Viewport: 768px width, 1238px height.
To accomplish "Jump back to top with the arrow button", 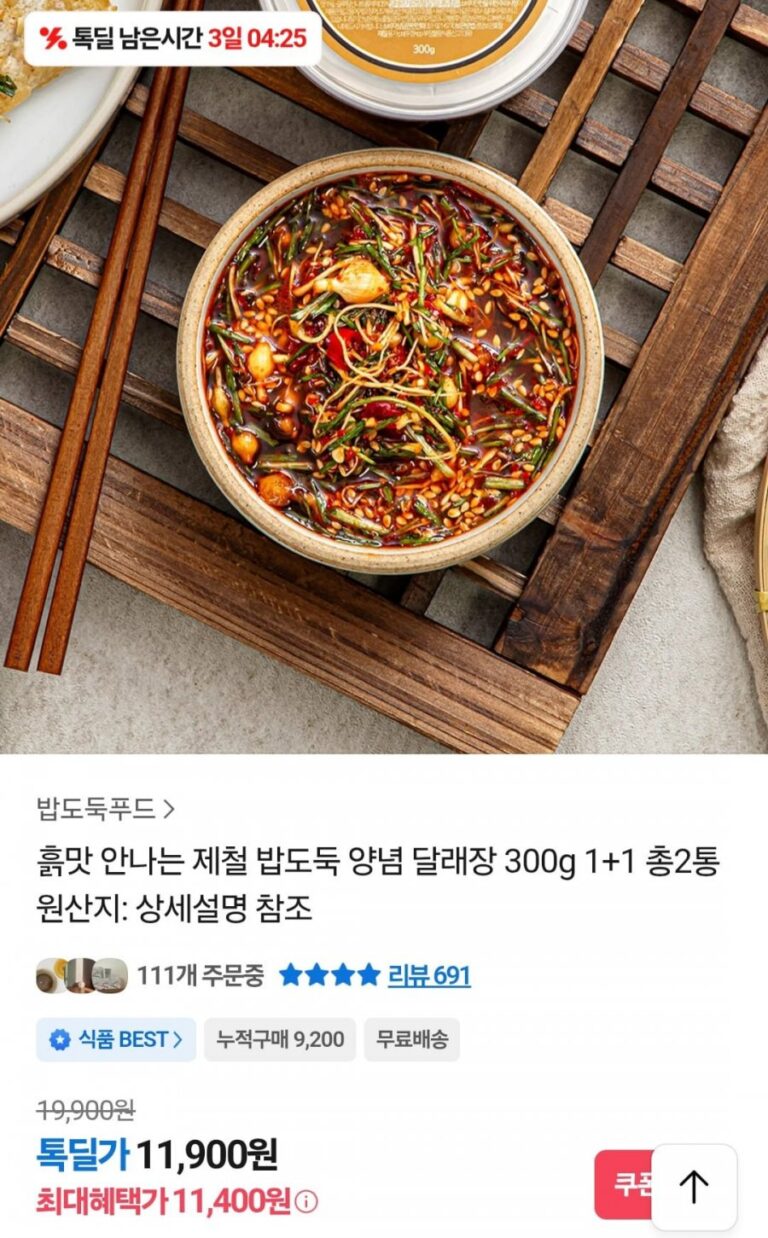I will [693, 1187].
